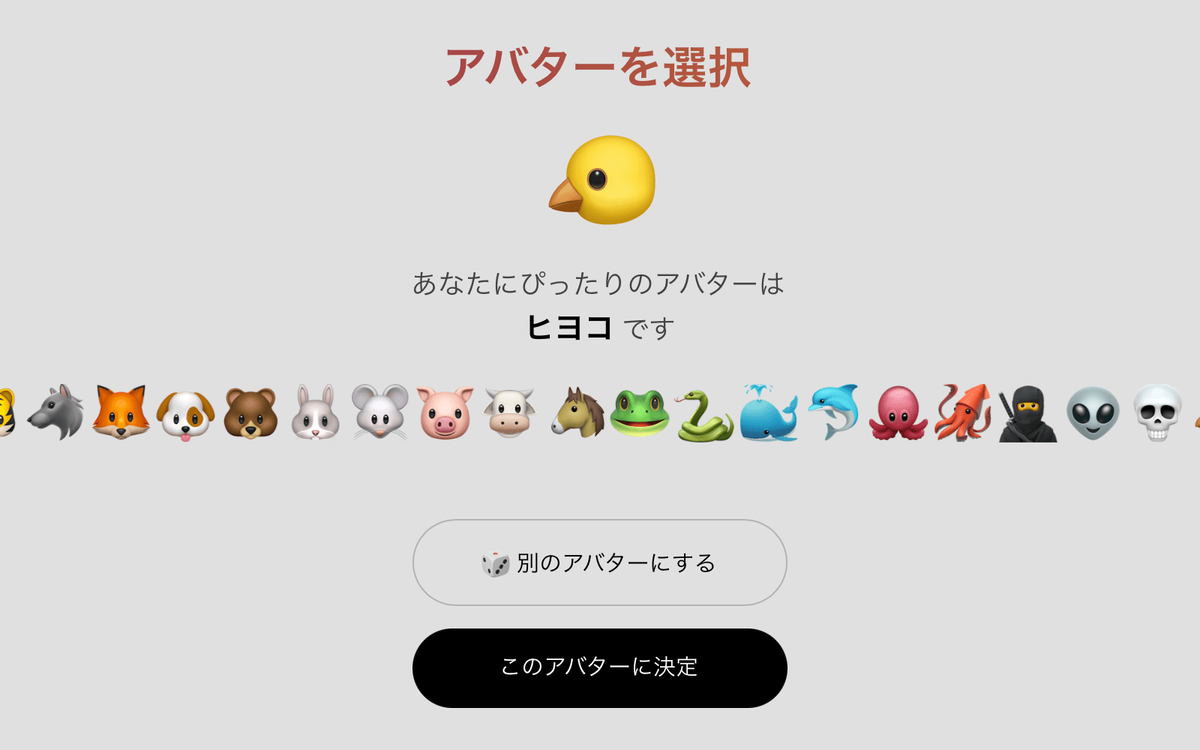
Task: Pick a different random avatar
Action: [x=599, y=563]
